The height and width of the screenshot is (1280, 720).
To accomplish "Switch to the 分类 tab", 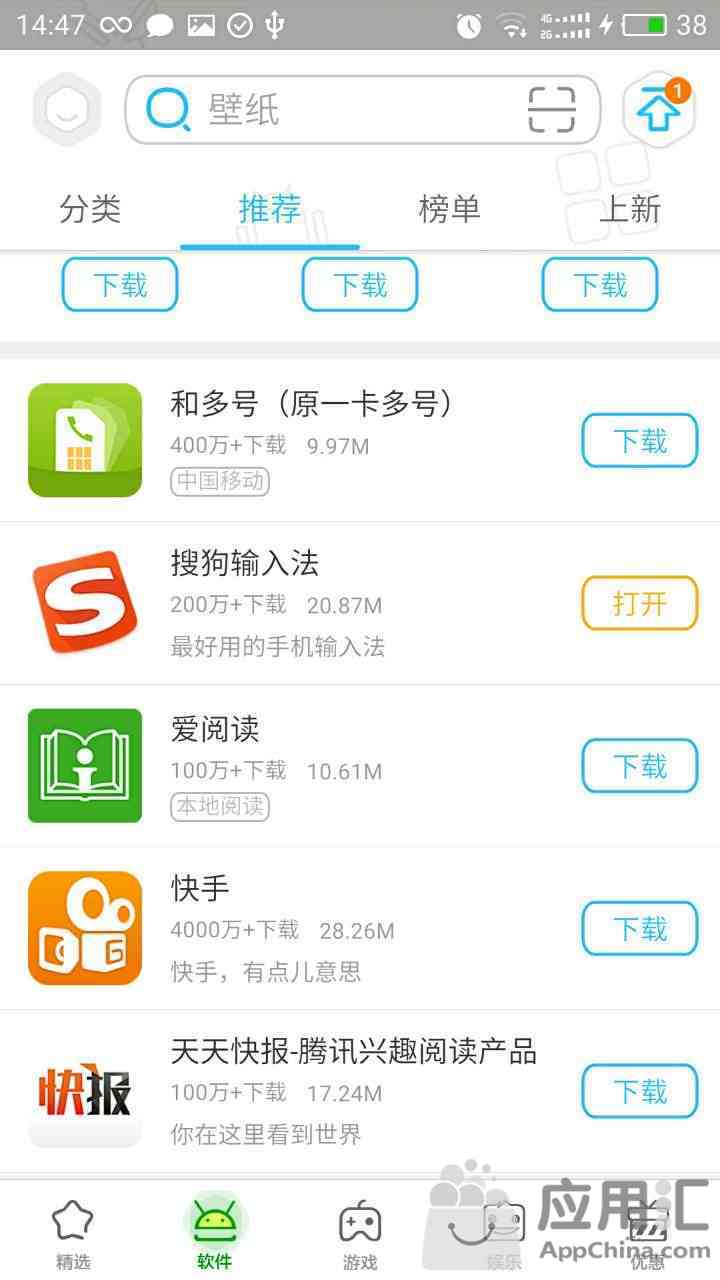I will click(90, 209).
